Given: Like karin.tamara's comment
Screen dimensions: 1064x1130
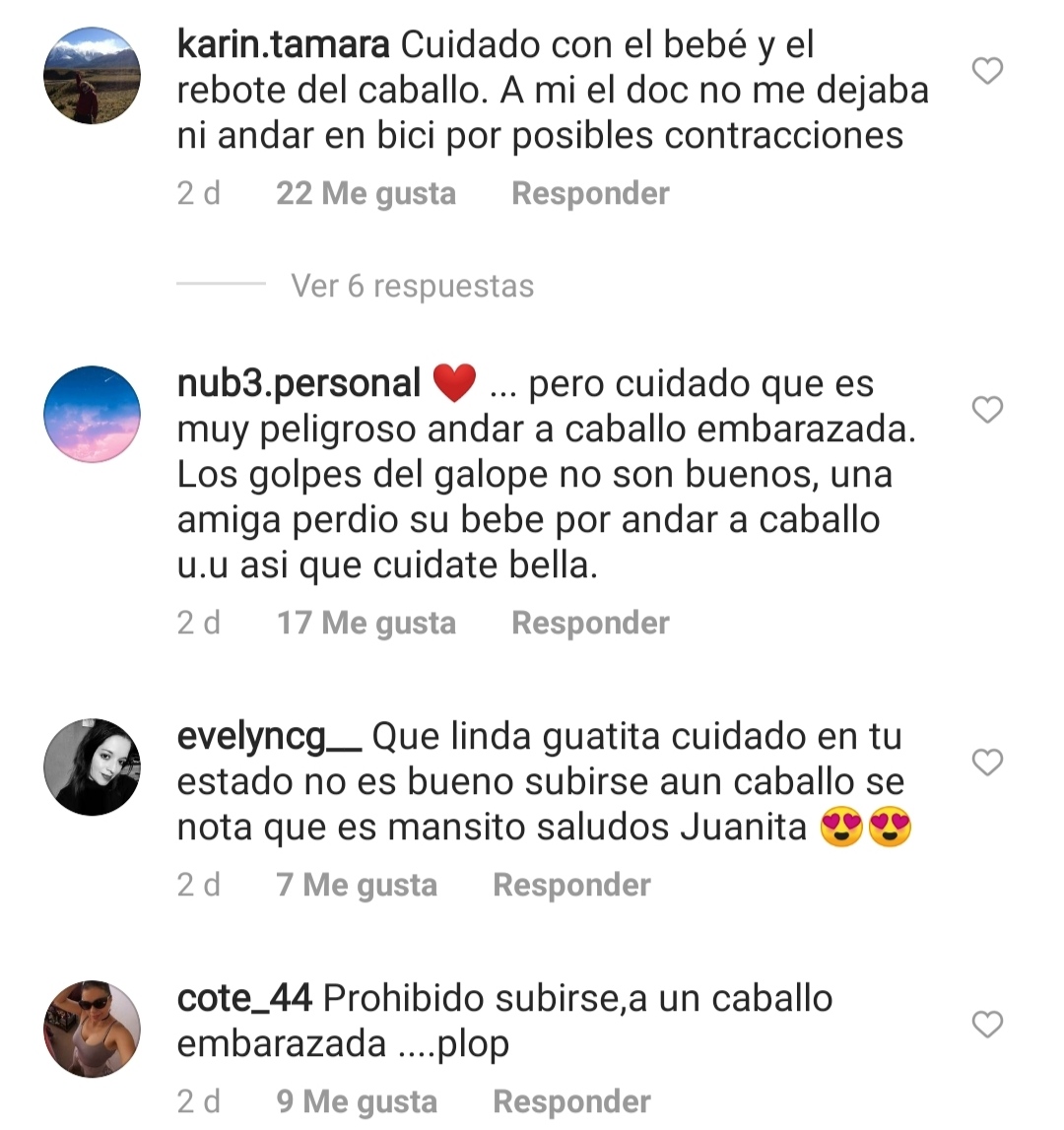Looking at the screenshot, I should [987, 71].
